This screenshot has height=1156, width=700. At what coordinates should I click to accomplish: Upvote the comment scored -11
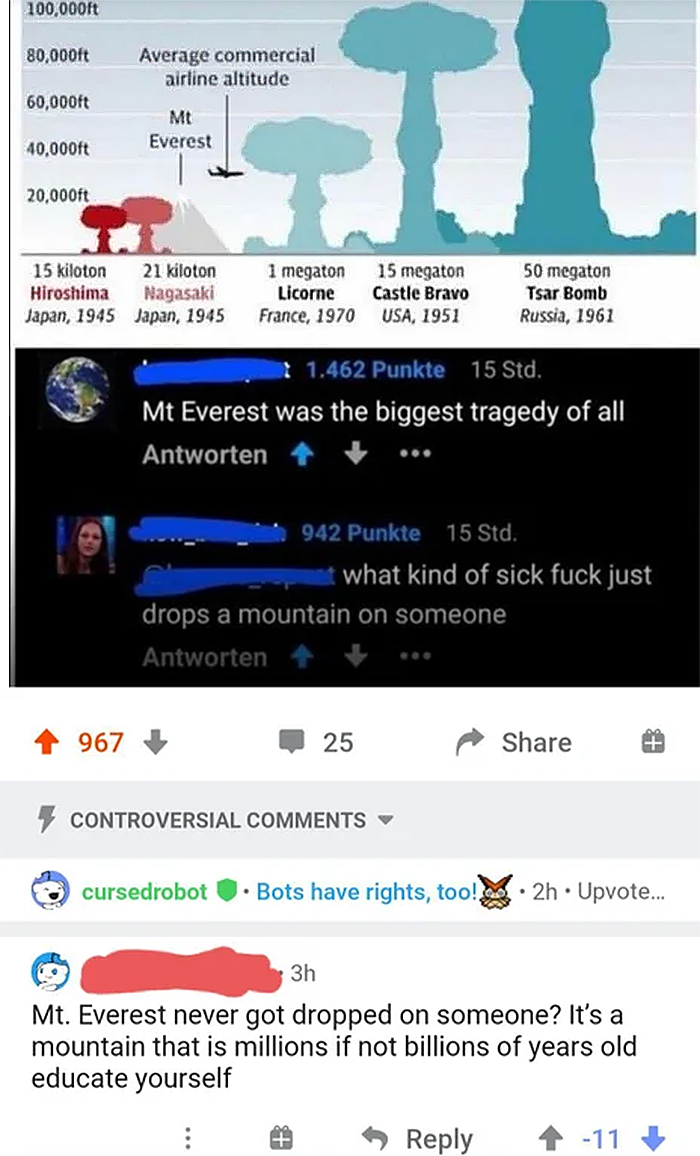click(x=546, y=1139)
